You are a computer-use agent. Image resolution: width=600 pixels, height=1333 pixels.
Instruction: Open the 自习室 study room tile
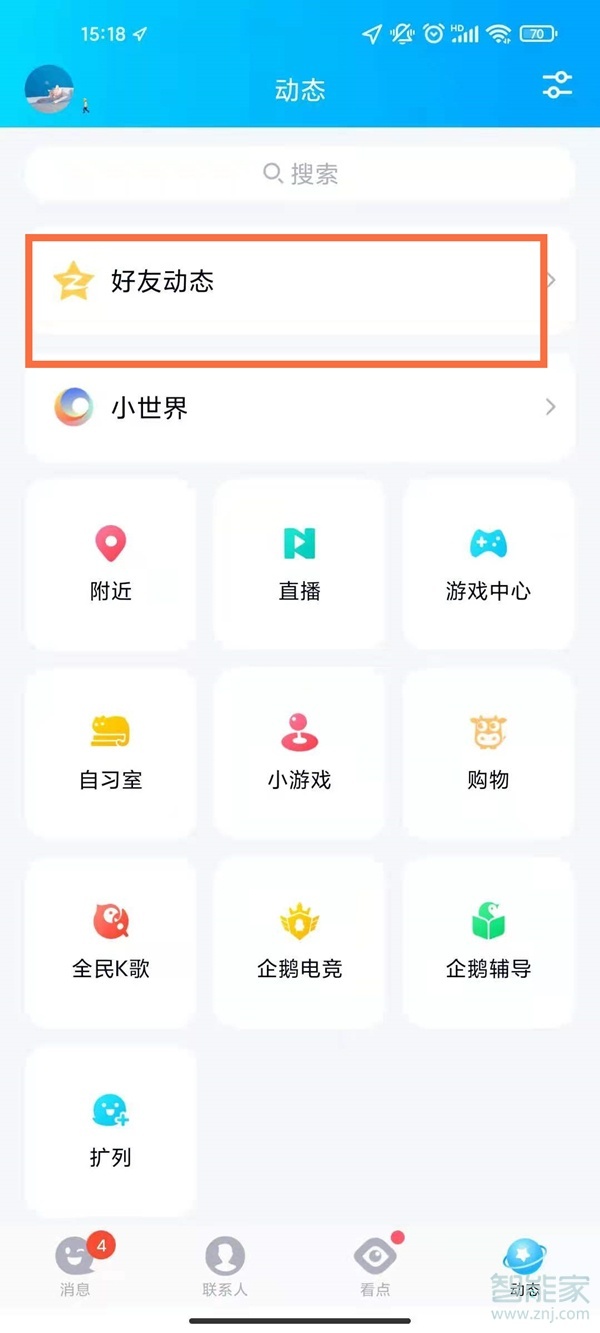[110, 753]
